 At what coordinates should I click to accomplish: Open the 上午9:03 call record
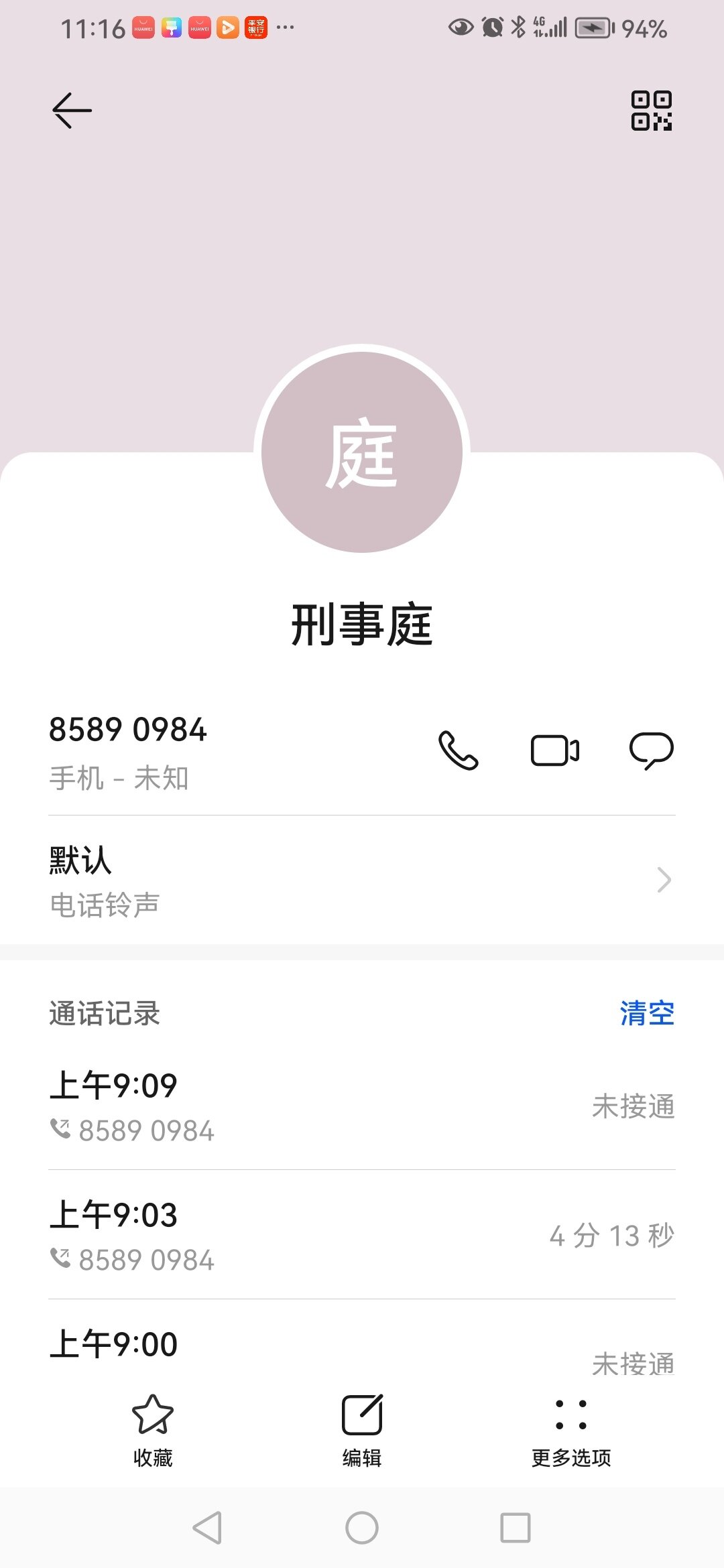click(362, 1235)
